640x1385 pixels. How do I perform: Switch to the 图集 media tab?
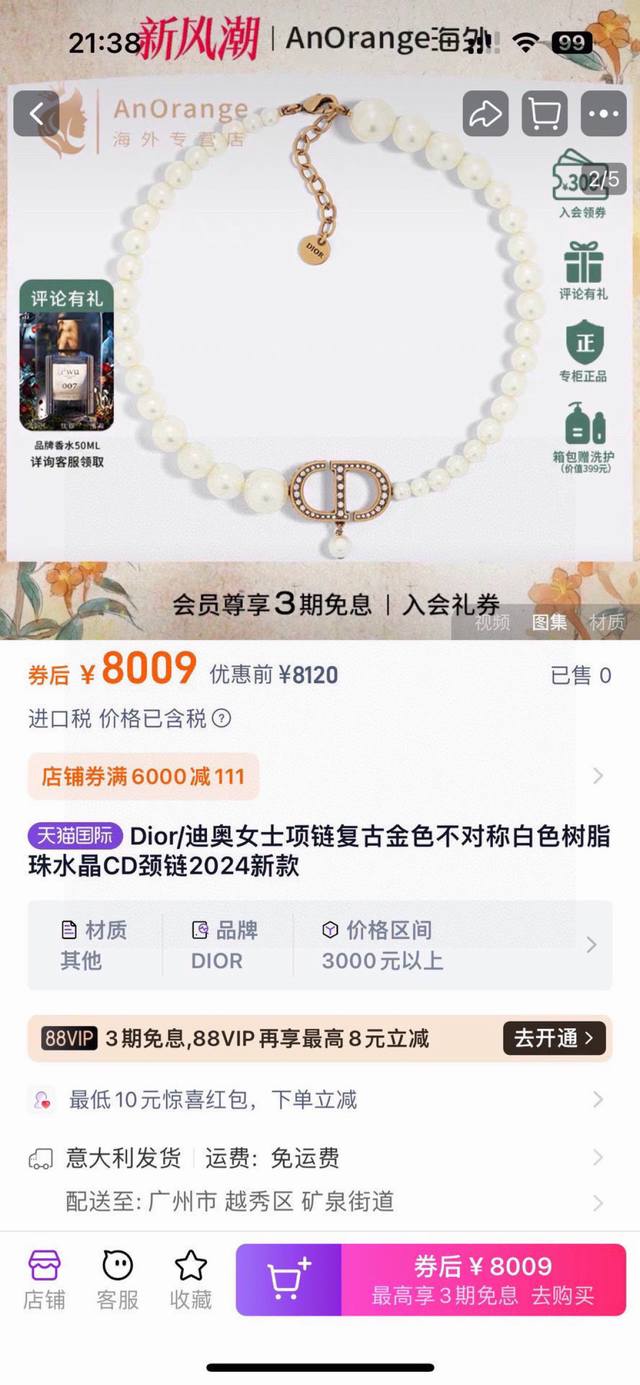pyautogui.click(x=549, y=622)
